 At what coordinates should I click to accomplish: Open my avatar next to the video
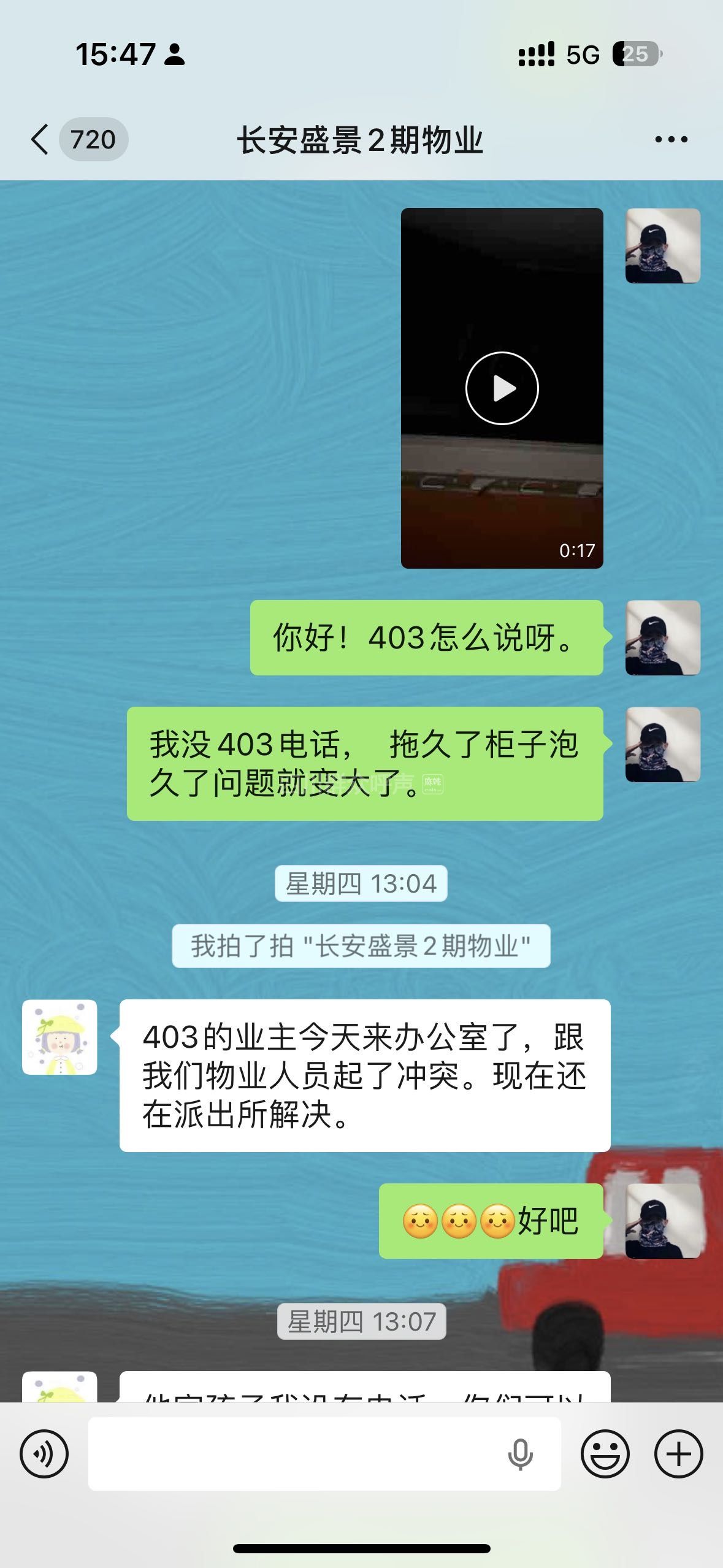tap(662, 245)
